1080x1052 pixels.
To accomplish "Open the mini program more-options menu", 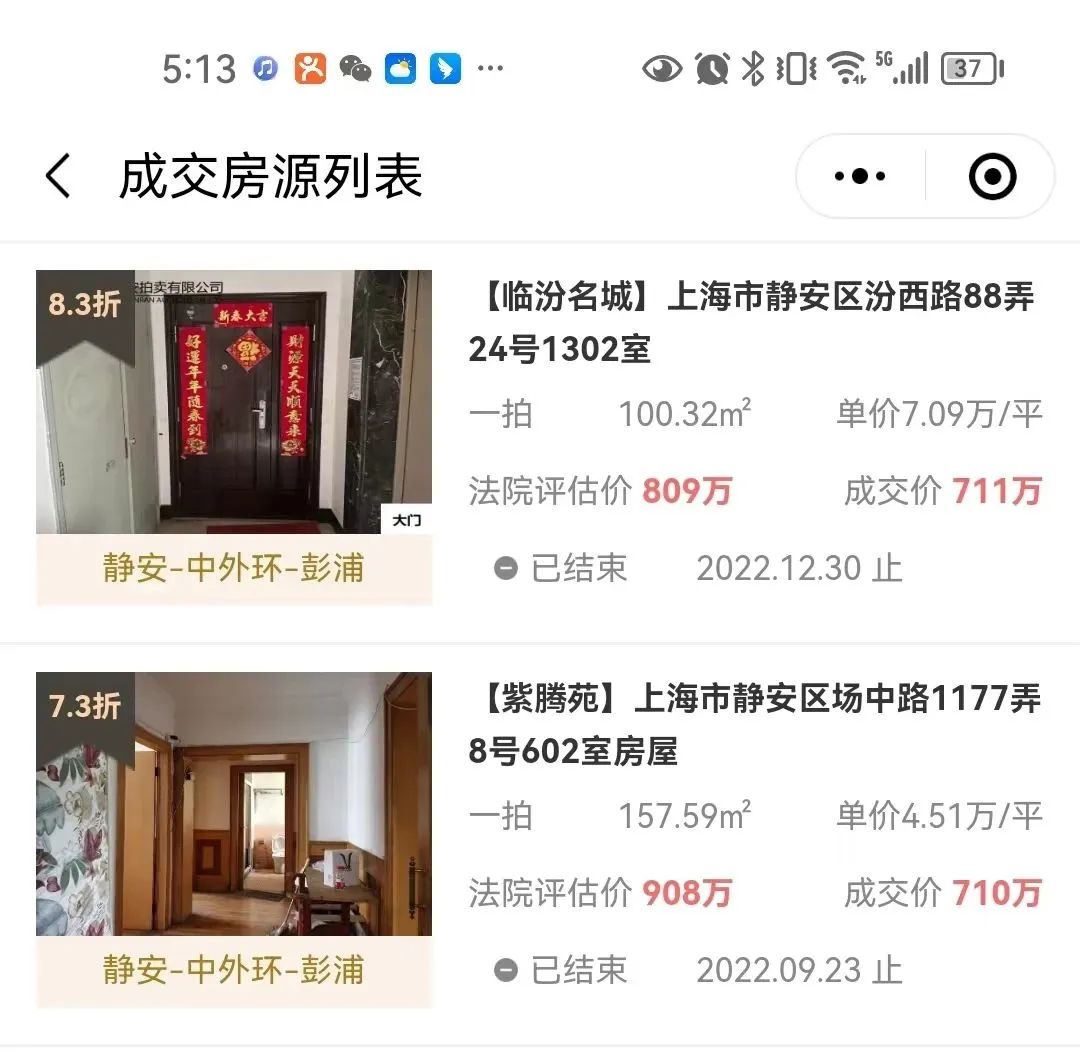I will (x=860, y=177).
